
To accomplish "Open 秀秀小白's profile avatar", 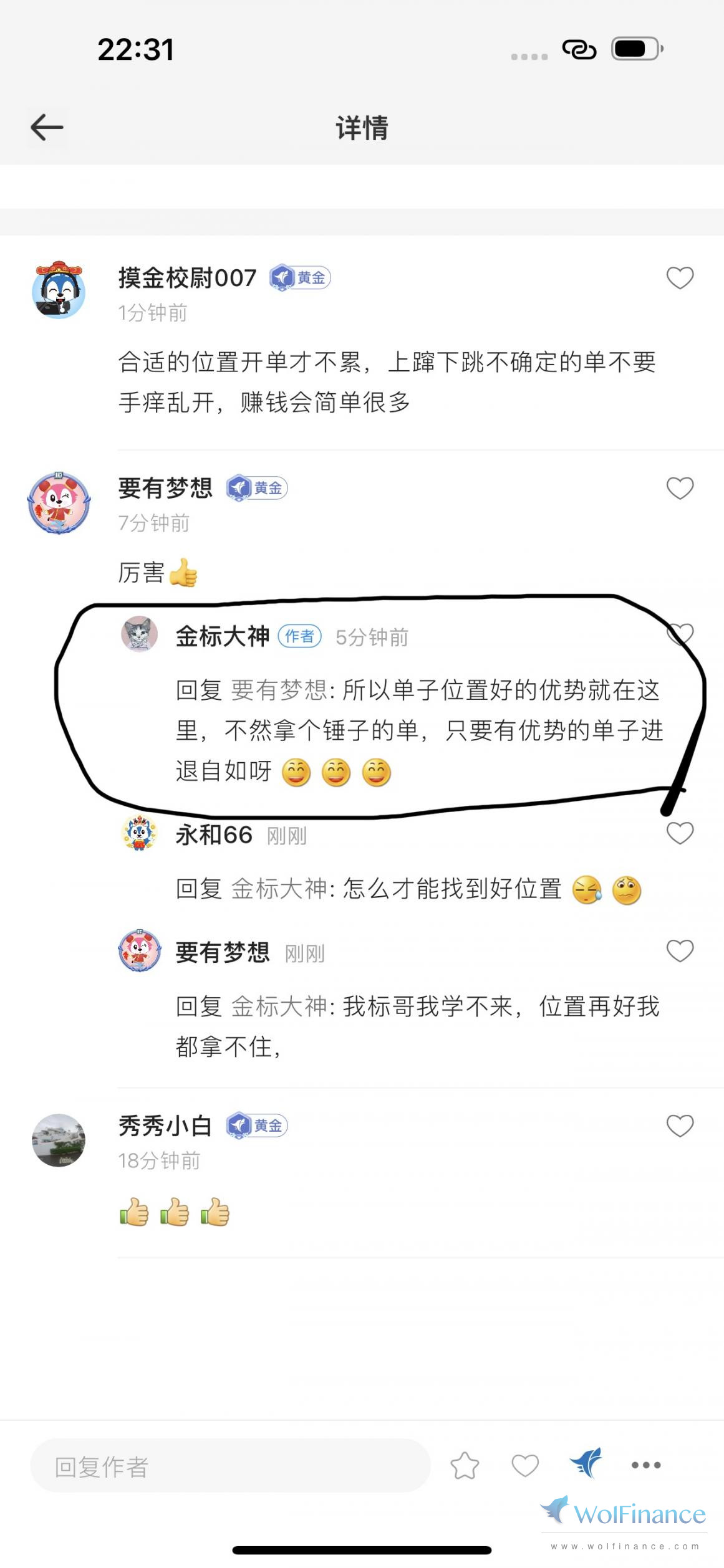I will [x=59, y=1140].
